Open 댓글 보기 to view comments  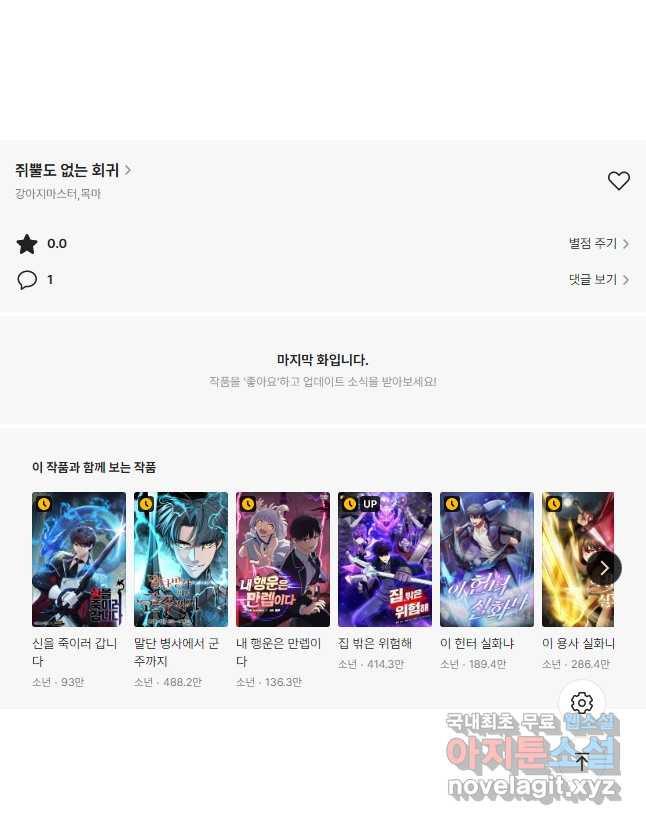click(598, 280)
